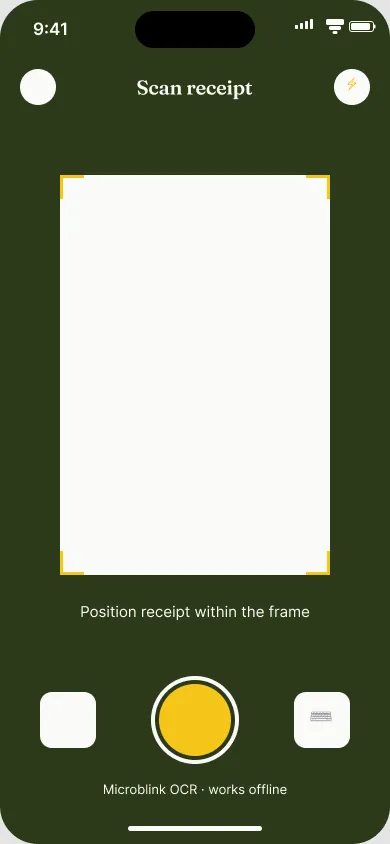Tap the blank square button left of the shutter
390x844 pixels.
point(68,720)
